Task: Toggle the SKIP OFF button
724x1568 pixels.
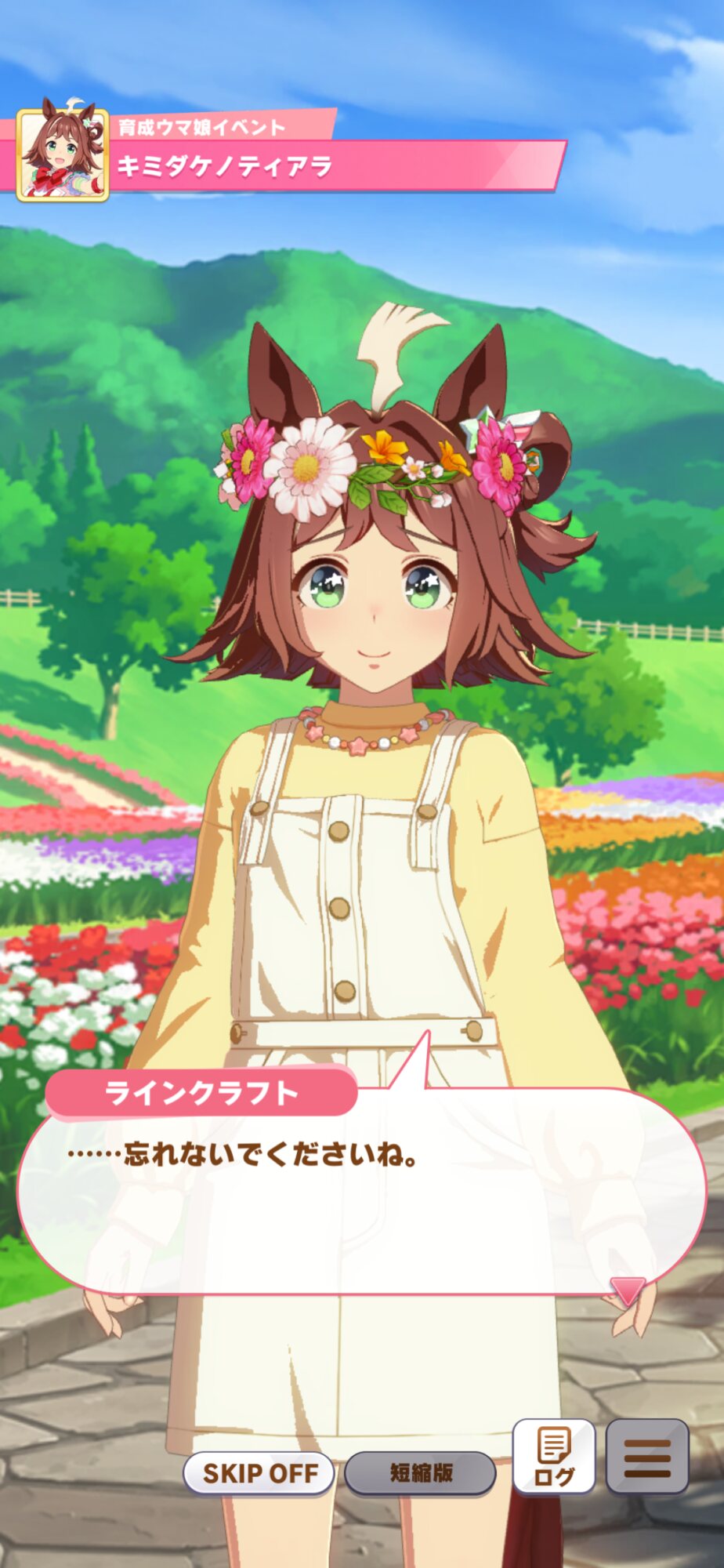Action: tap(259, 1473)
